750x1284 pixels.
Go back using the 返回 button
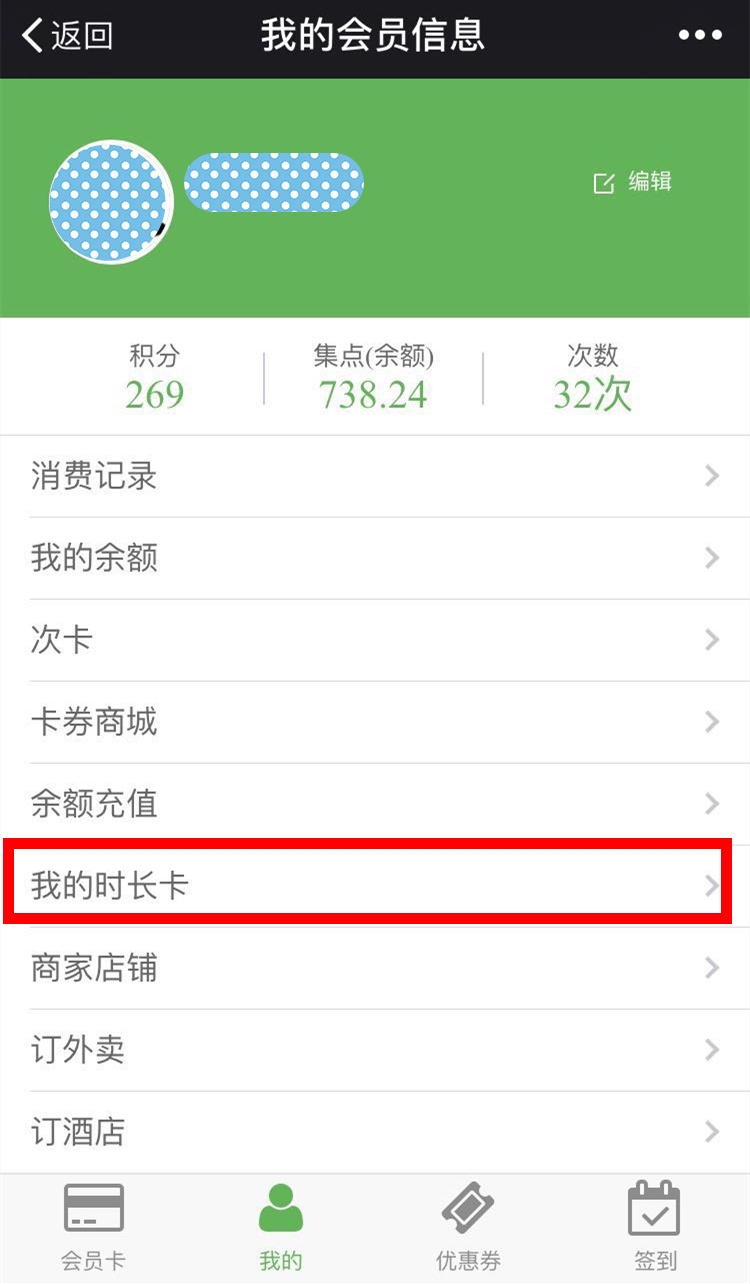pos(68,36)
